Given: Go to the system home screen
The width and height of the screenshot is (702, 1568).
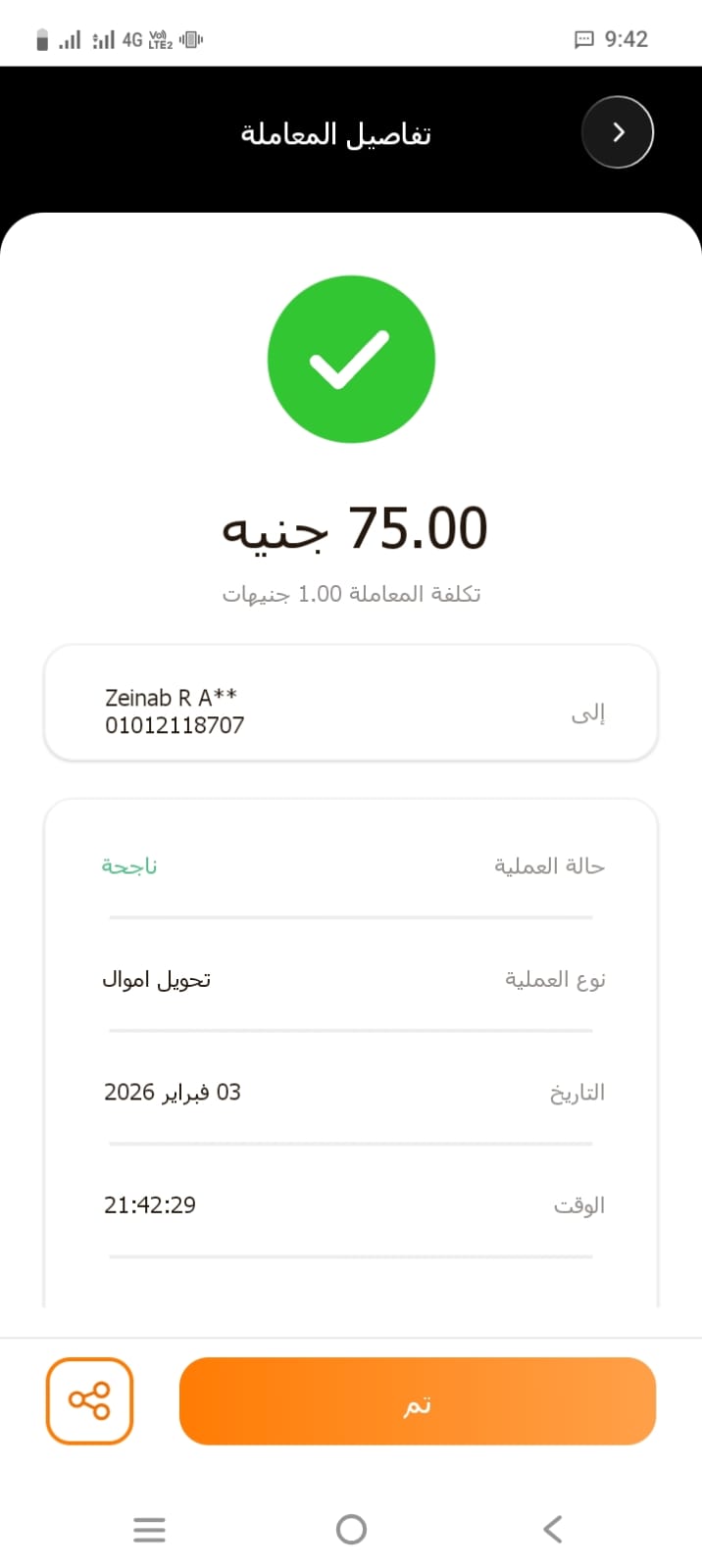Looking at the screenshot, I should point(351,1529).
